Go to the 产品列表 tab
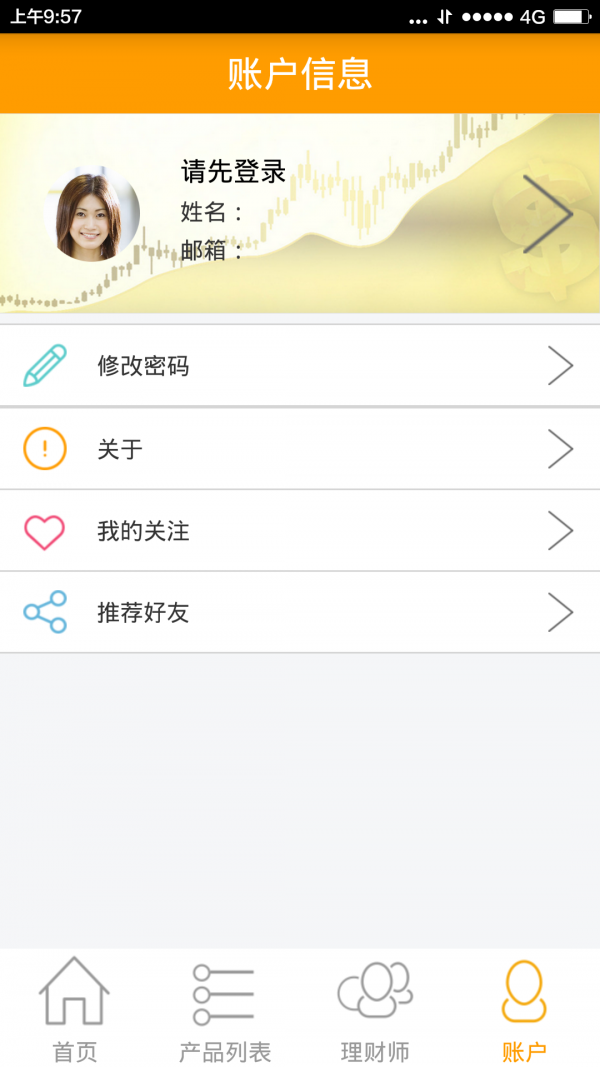This screenshot has height=1067, width=600. pos(225,1008)
